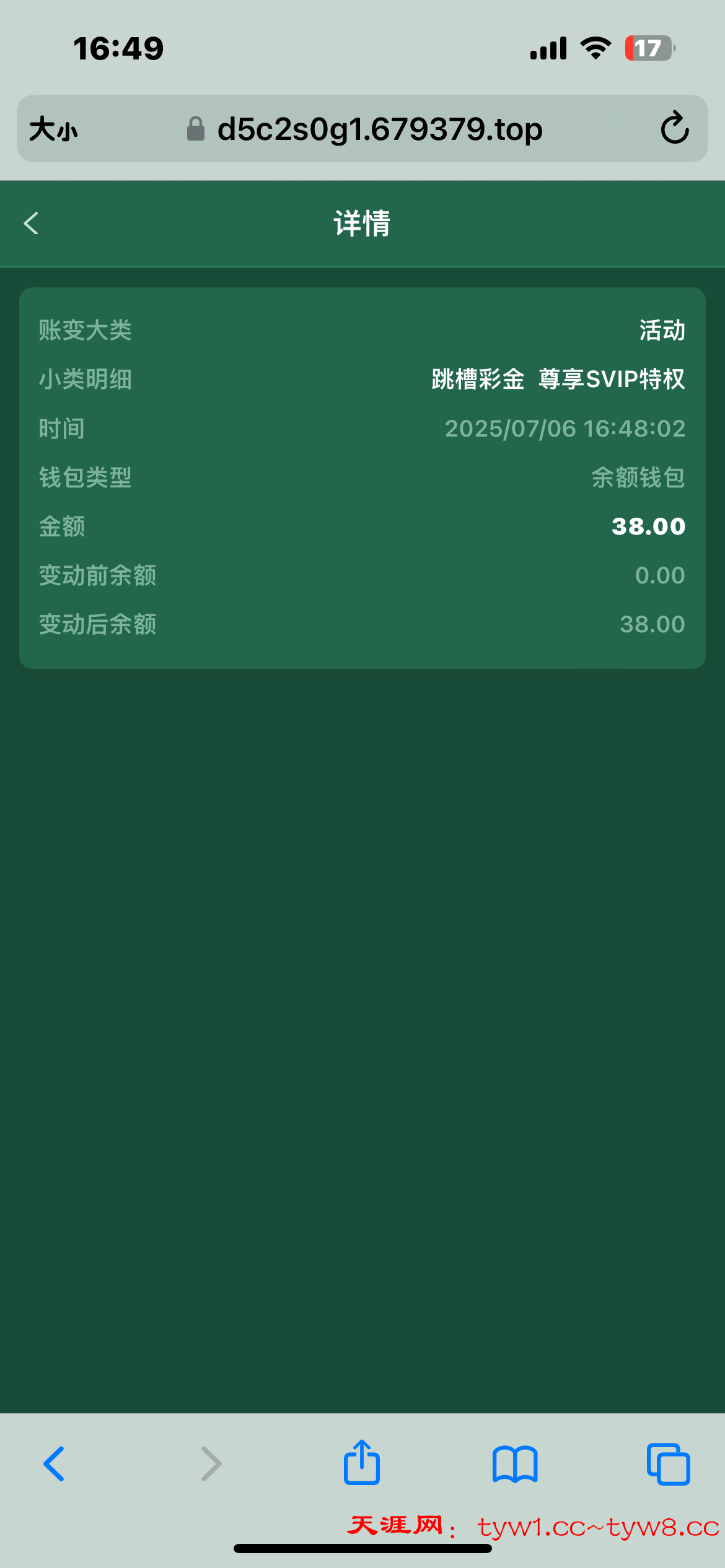The image size is (725, 1568).
Task: Reload the current web page
Action: click(x=674, y=128)
